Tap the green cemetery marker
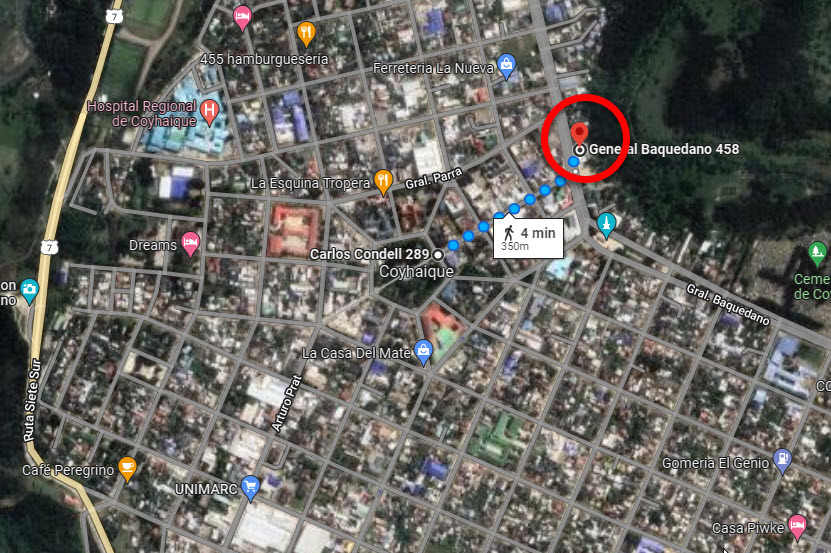 click(x=818, y=253)
